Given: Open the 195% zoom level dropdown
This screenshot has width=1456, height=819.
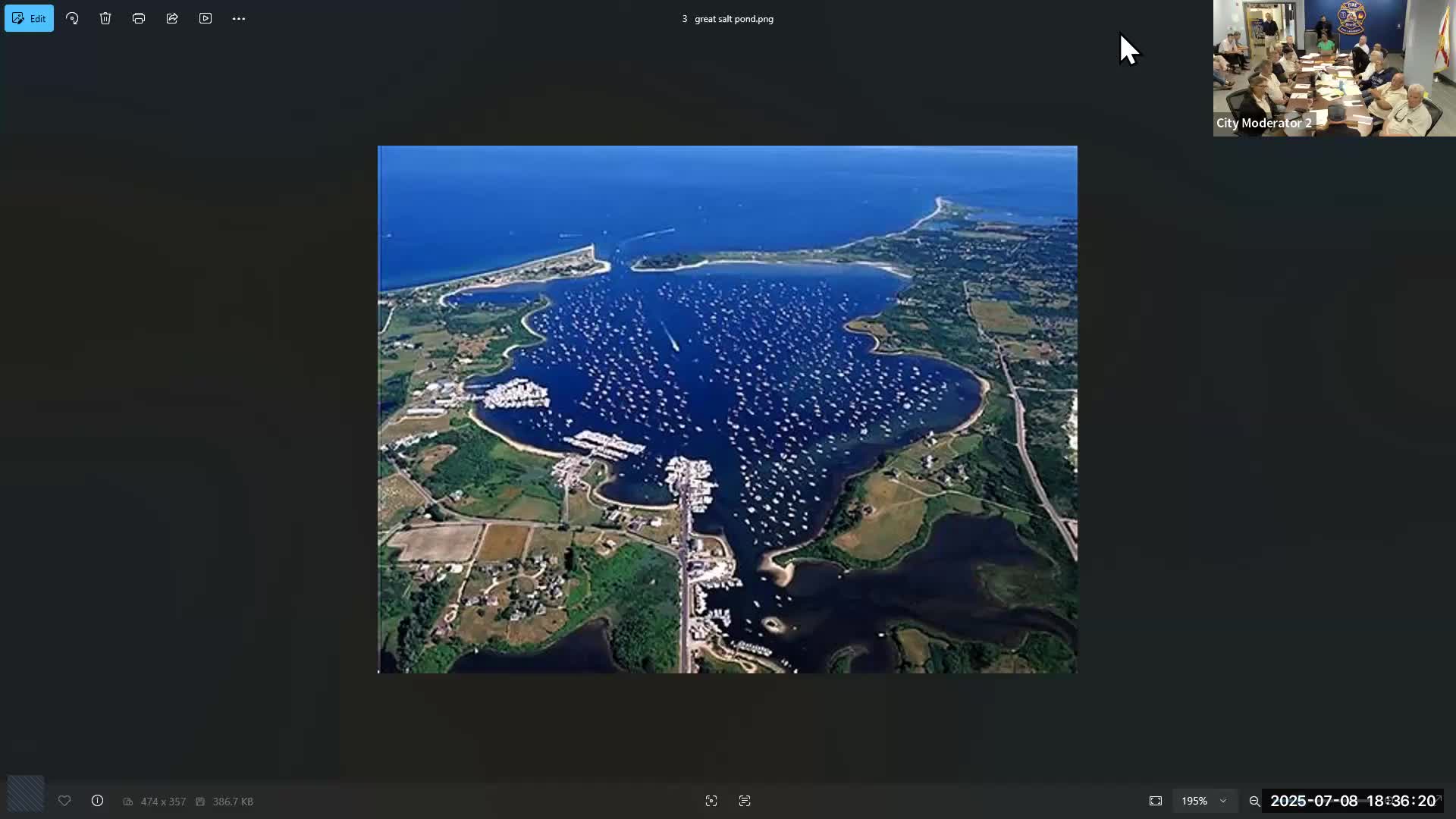Looking at the screenshot, I should 1204,801.
